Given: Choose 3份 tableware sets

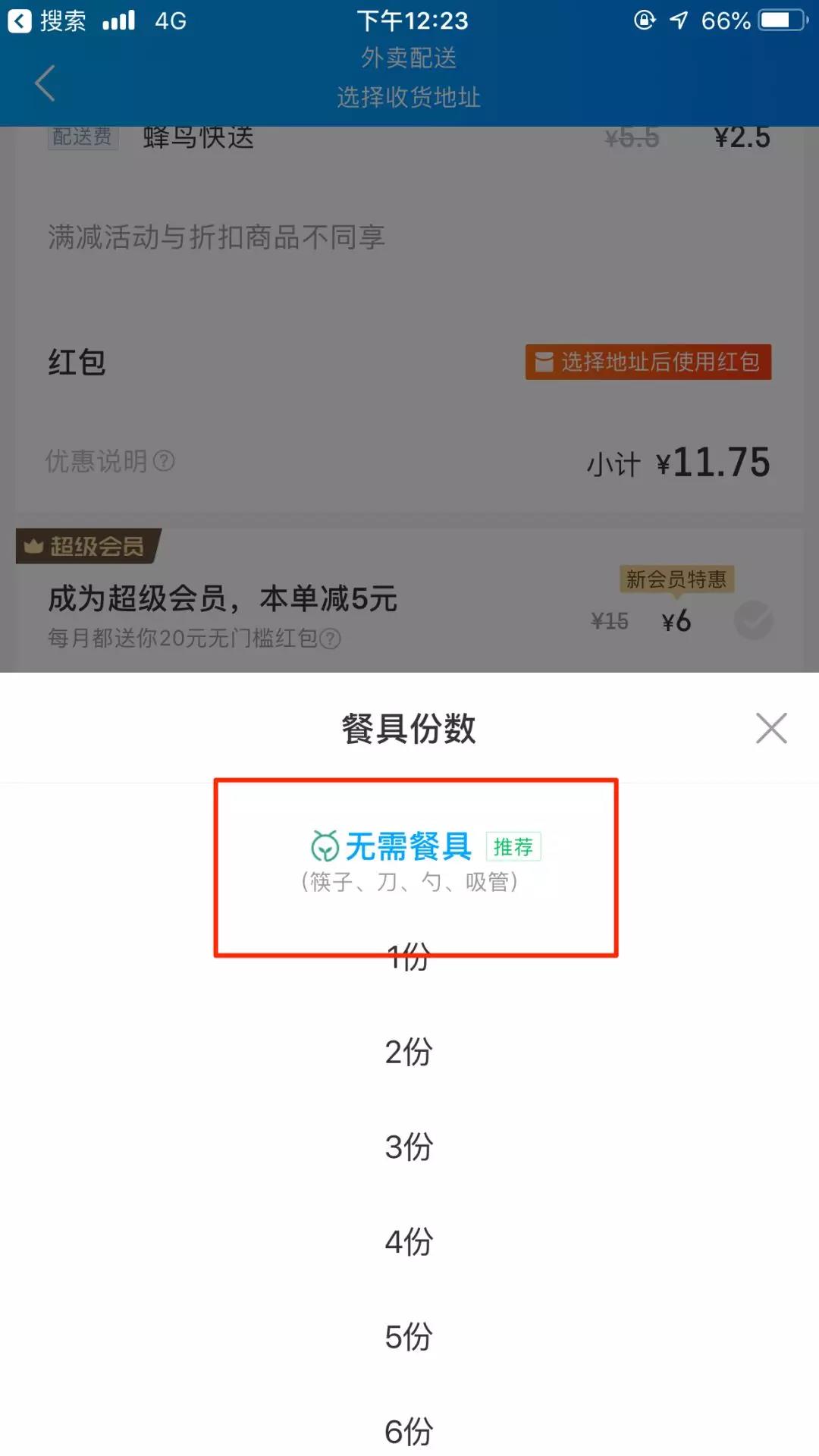Looking at the screenshot, I should (409, 1147).
